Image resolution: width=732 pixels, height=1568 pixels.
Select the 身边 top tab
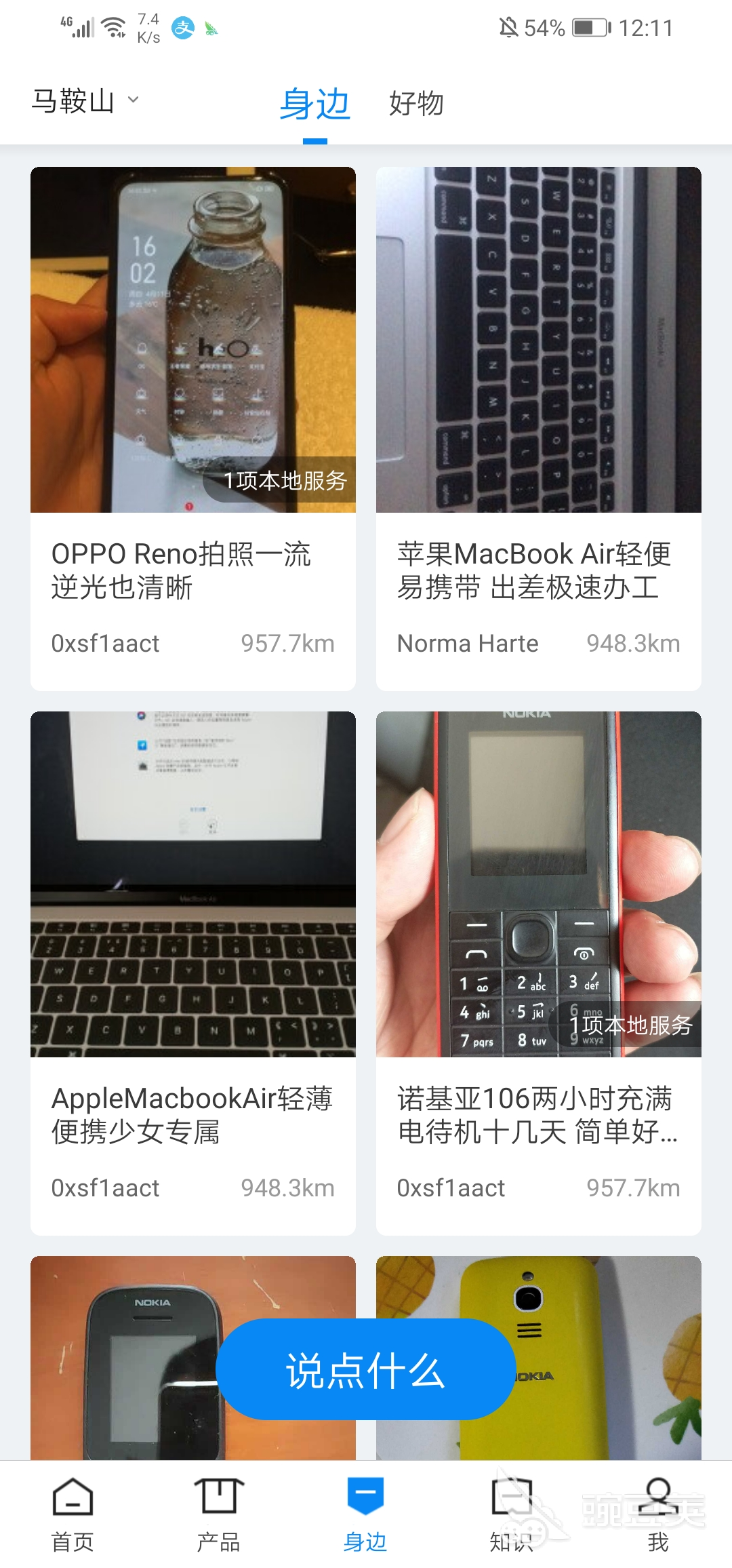click(x=315, y=104)
